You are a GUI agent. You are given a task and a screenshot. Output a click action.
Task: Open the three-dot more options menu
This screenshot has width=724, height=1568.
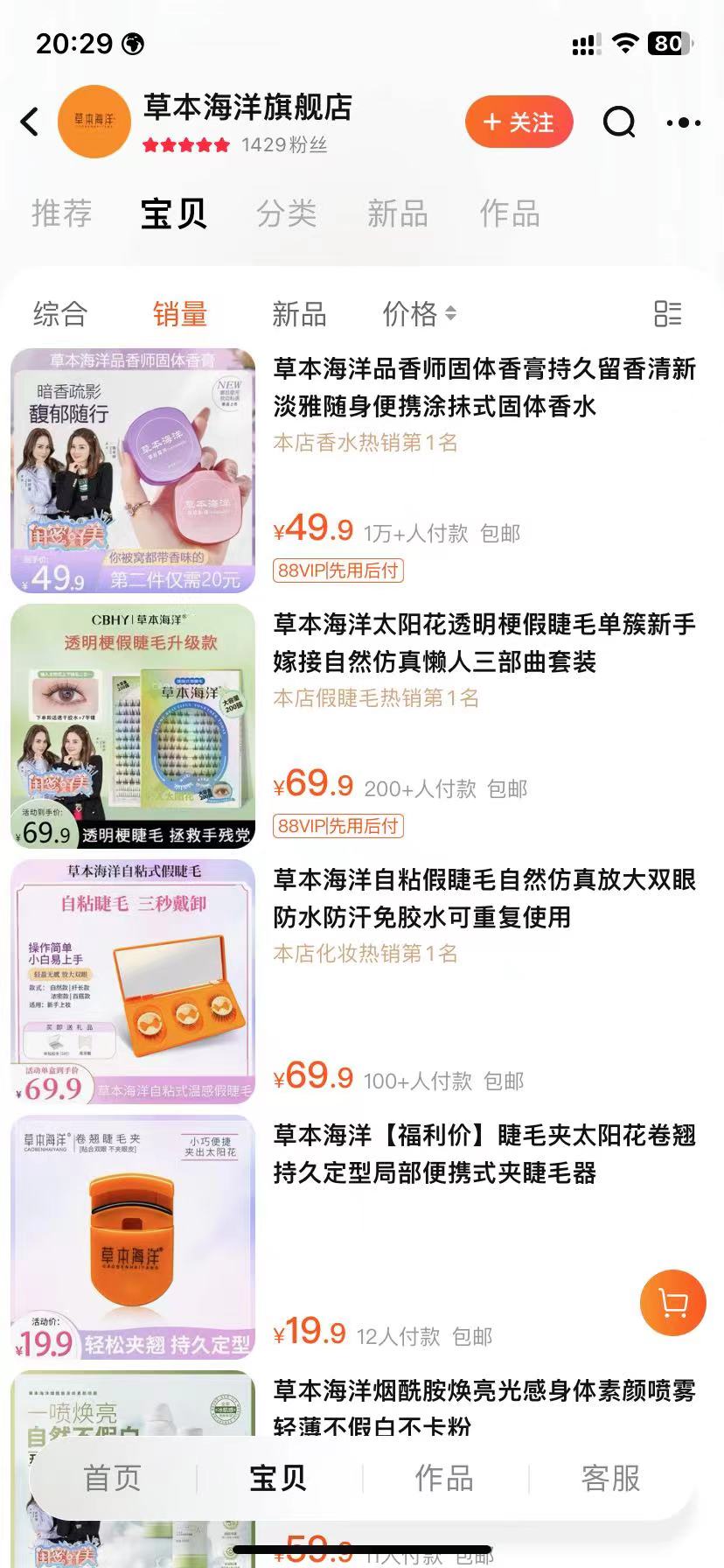click(683, 122)
